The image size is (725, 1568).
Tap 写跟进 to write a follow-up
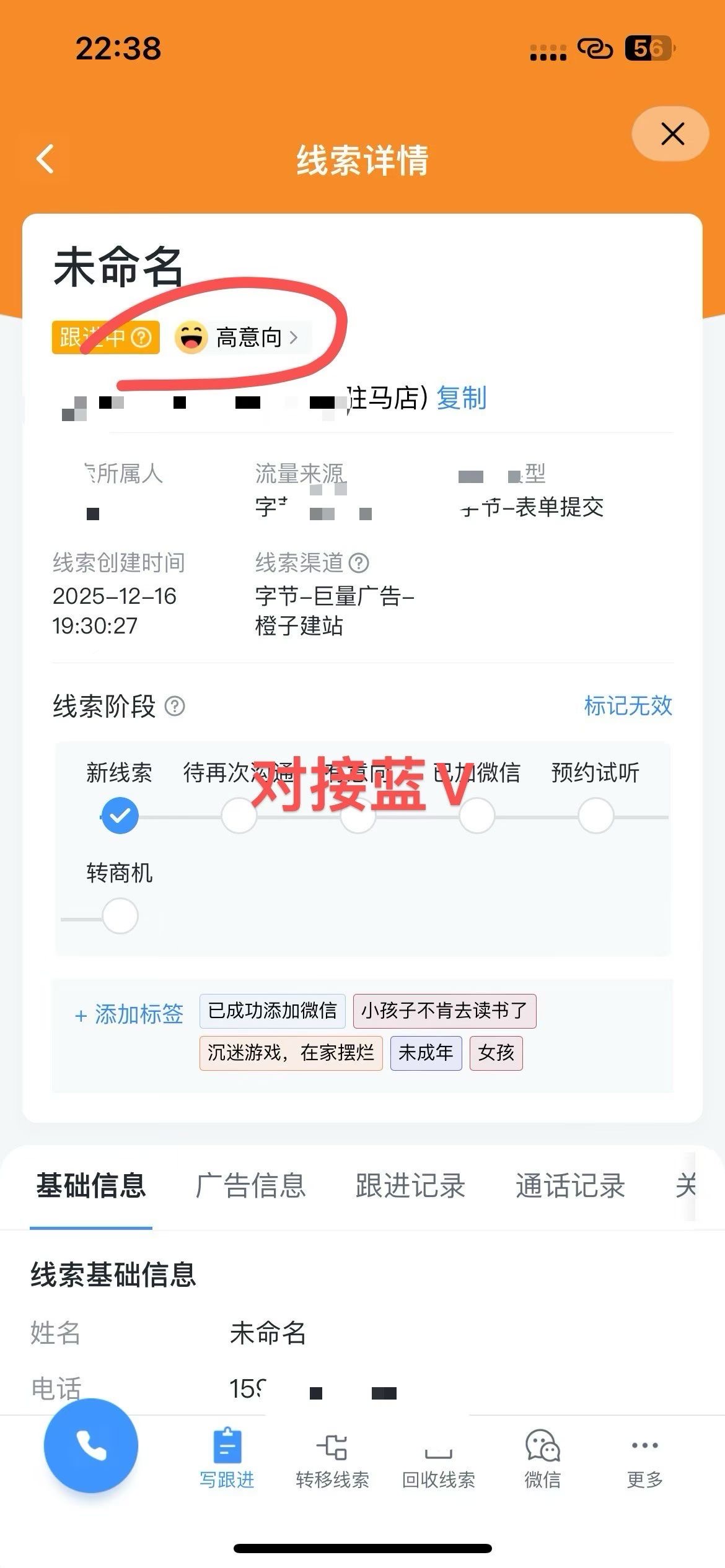coord(227,1458)
